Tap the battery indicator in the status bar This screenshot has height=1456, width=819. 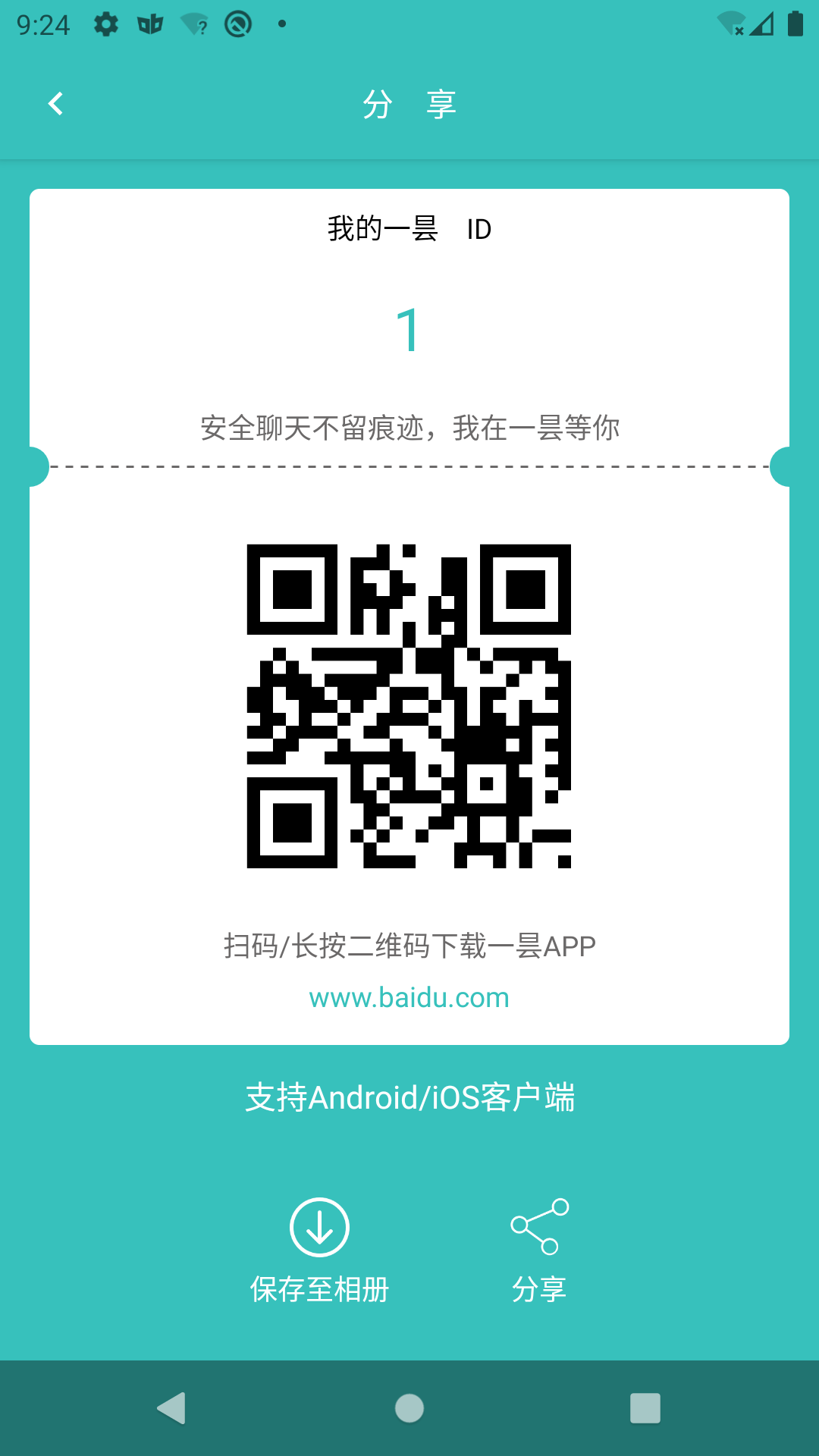tap(794, 24)
